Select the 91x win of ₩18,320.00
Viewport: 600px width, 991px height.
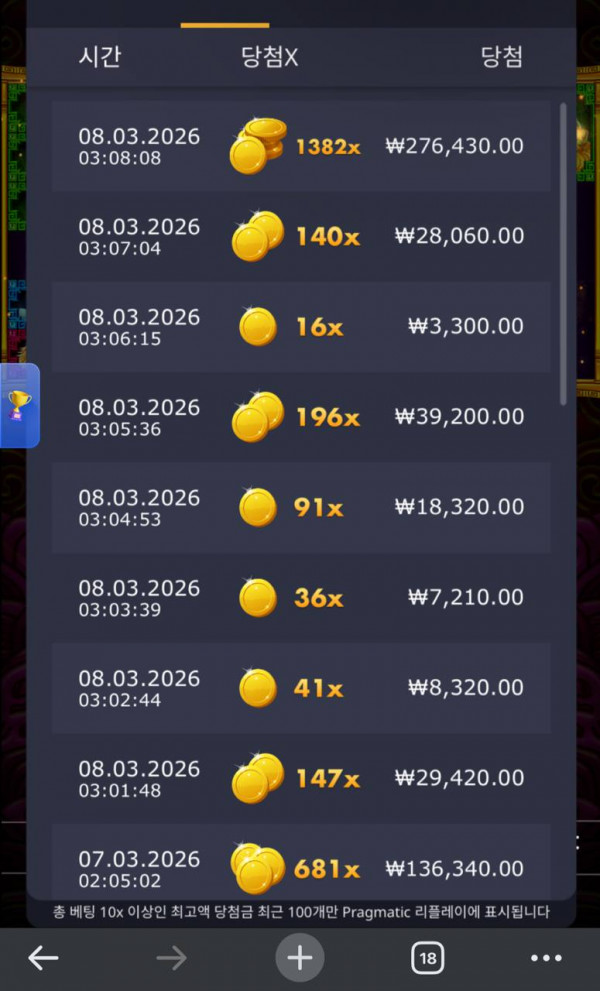tap(300, 507)
